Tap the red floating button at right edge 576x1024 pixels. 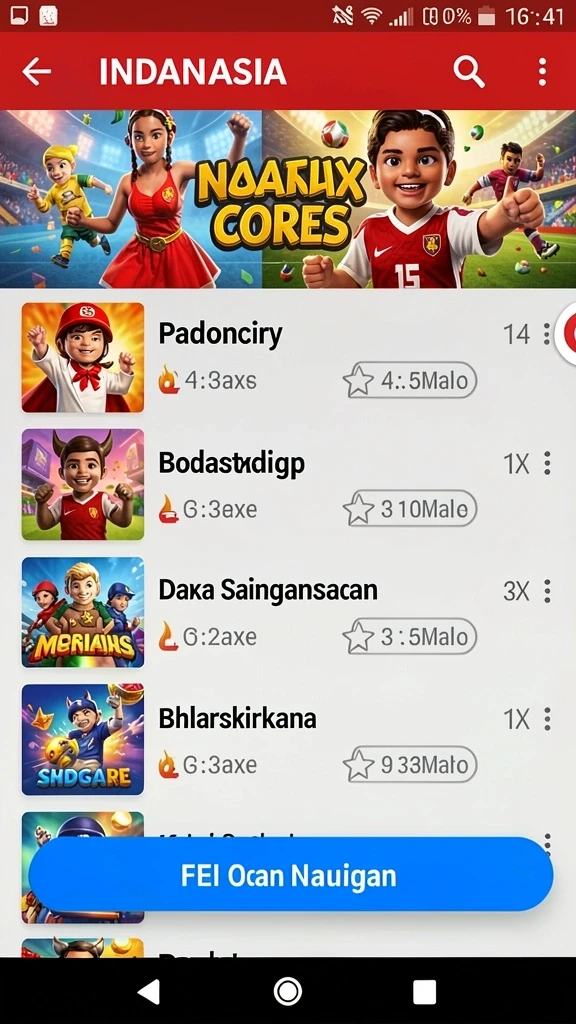(566, 334)
